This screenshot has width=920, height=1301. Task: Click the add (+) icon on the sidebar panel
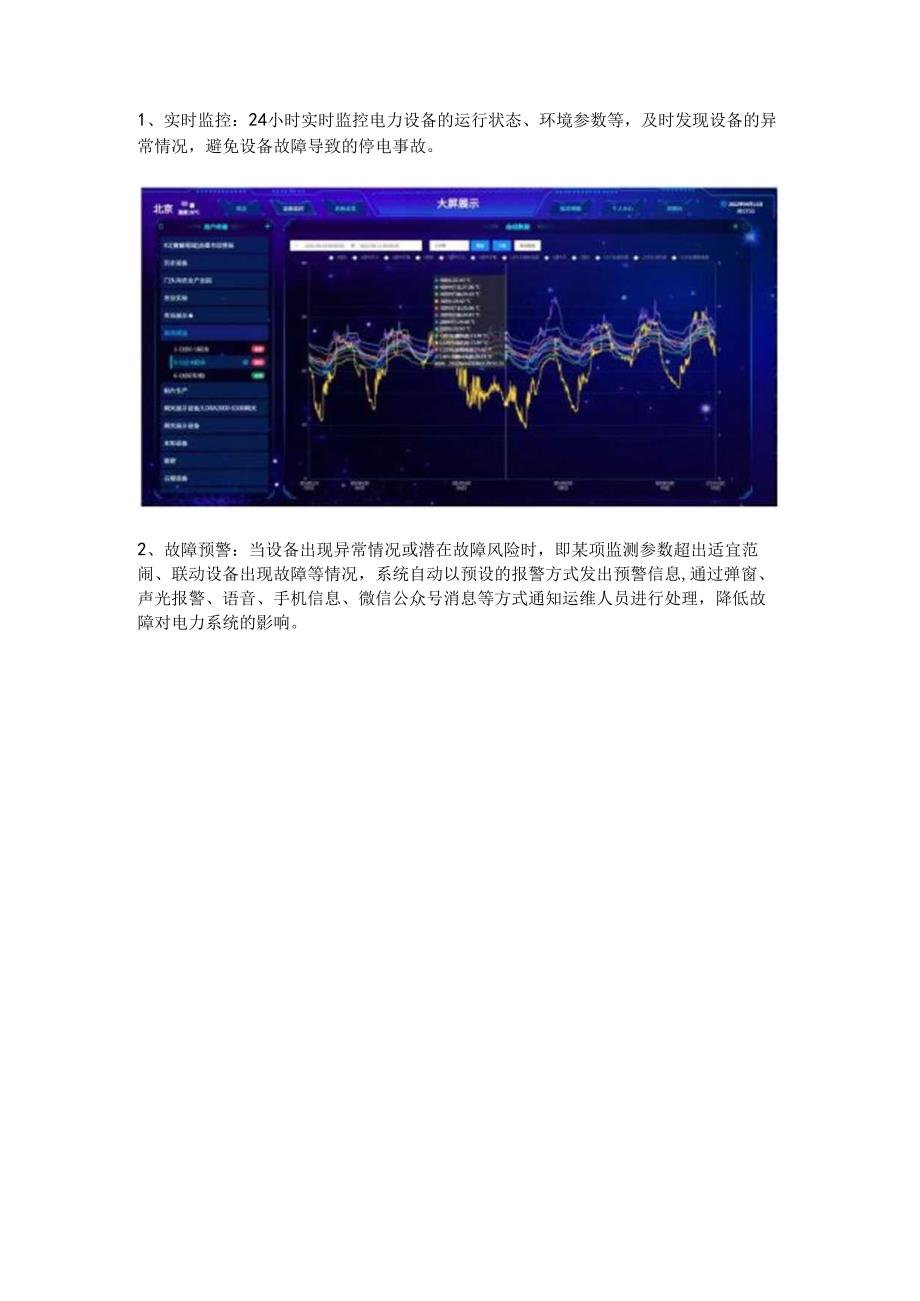[268, 226]
